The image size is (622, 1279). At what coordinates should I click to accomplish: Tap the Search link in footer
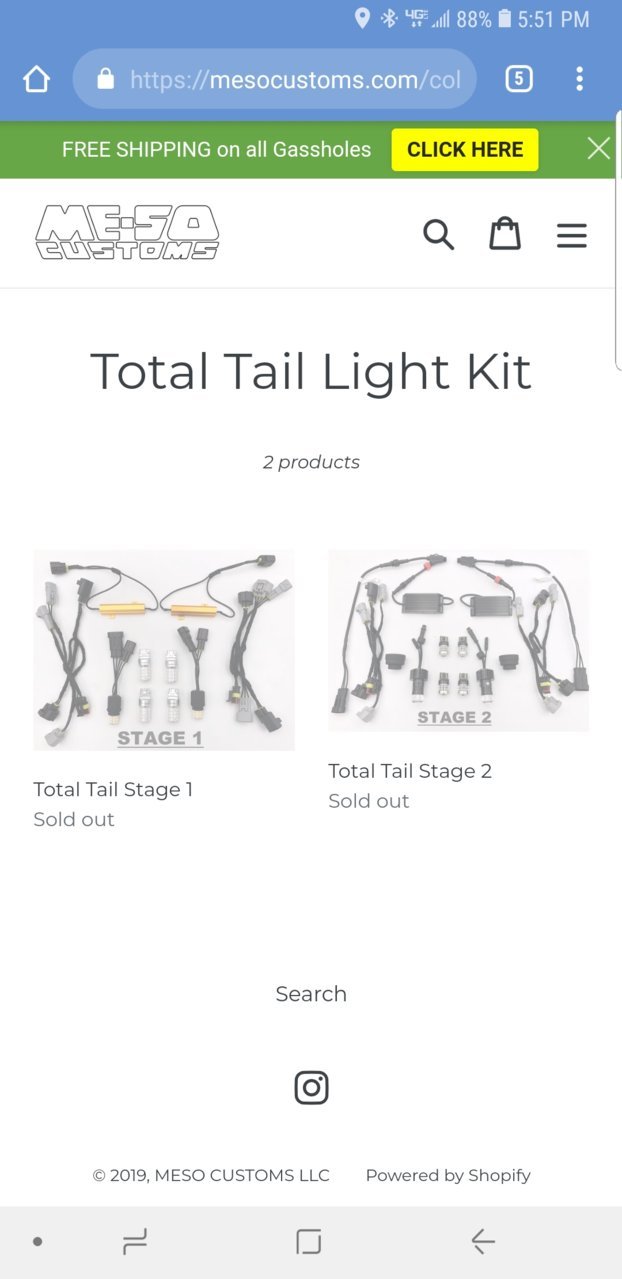click(x=311, y=994)
